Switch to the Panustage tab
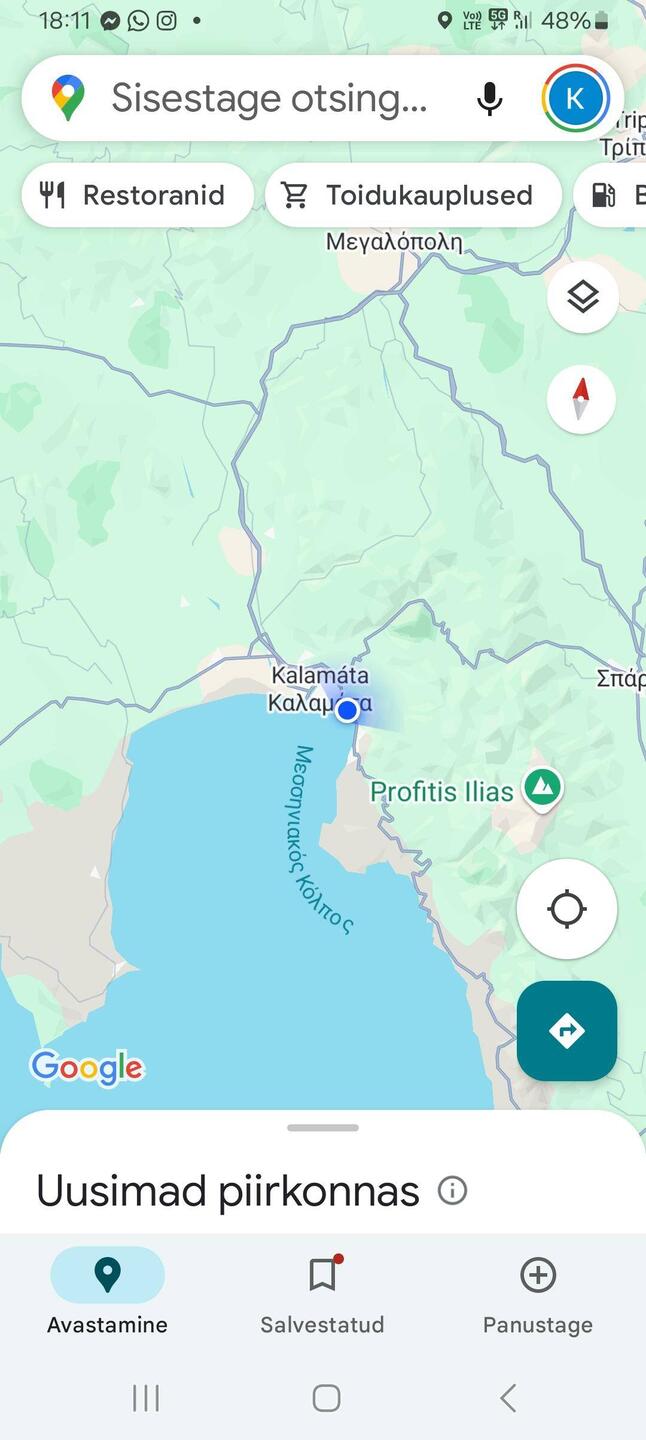This screenshot has width=646, height=1440. click(x=538, y=1290)
